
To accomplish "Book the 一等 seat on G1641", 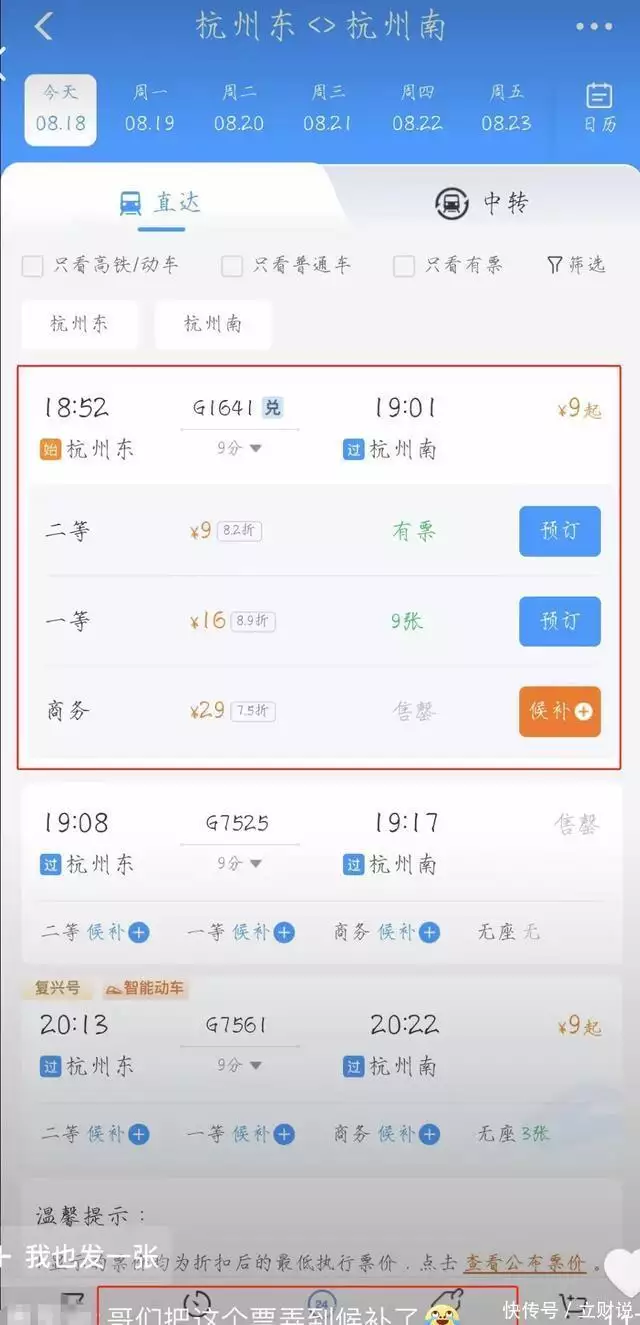I will point(559,621).
